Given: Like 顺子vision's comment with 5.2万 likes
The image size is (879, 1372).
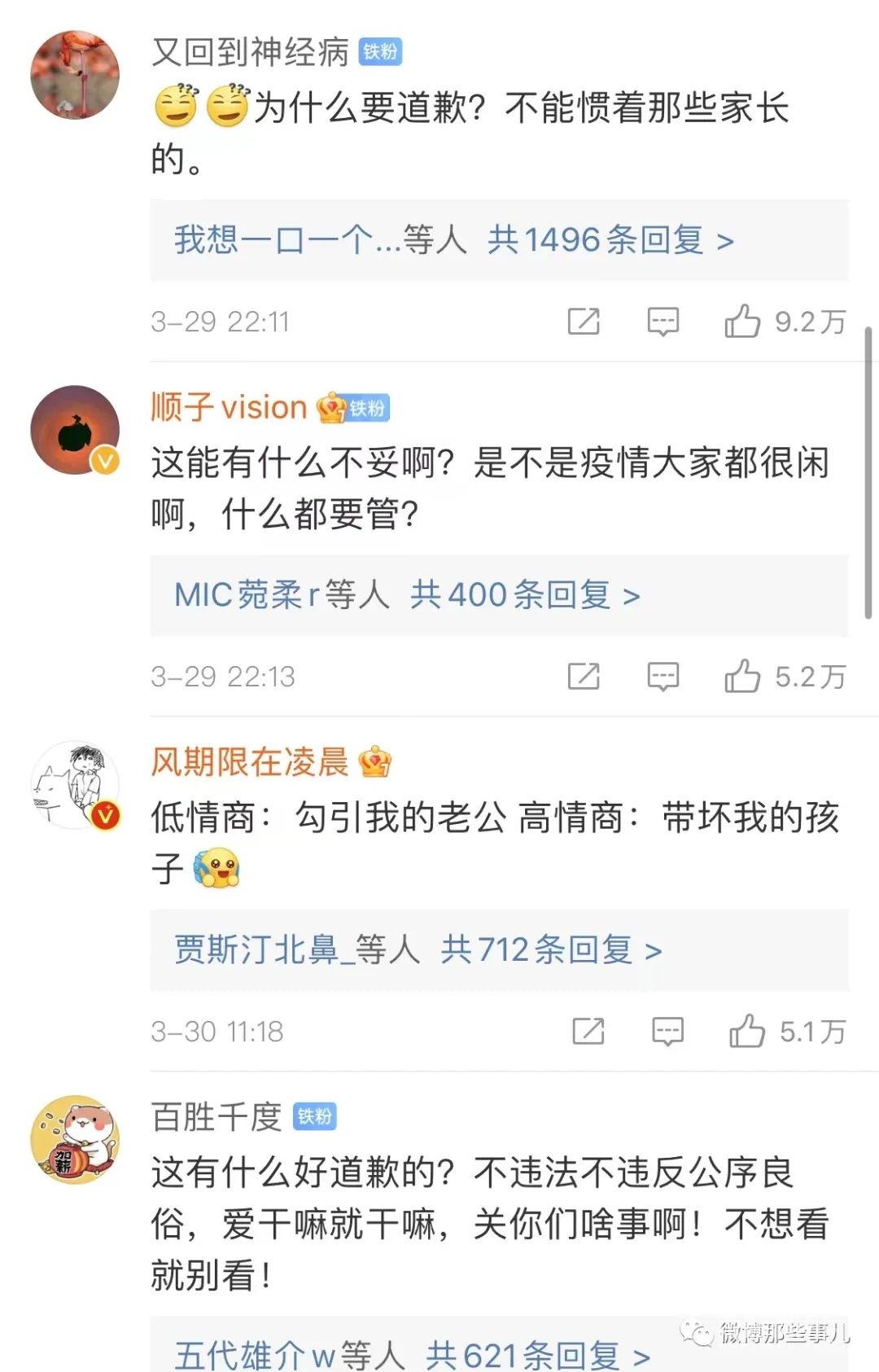Looking at the screenshot, I should [742, 677].
